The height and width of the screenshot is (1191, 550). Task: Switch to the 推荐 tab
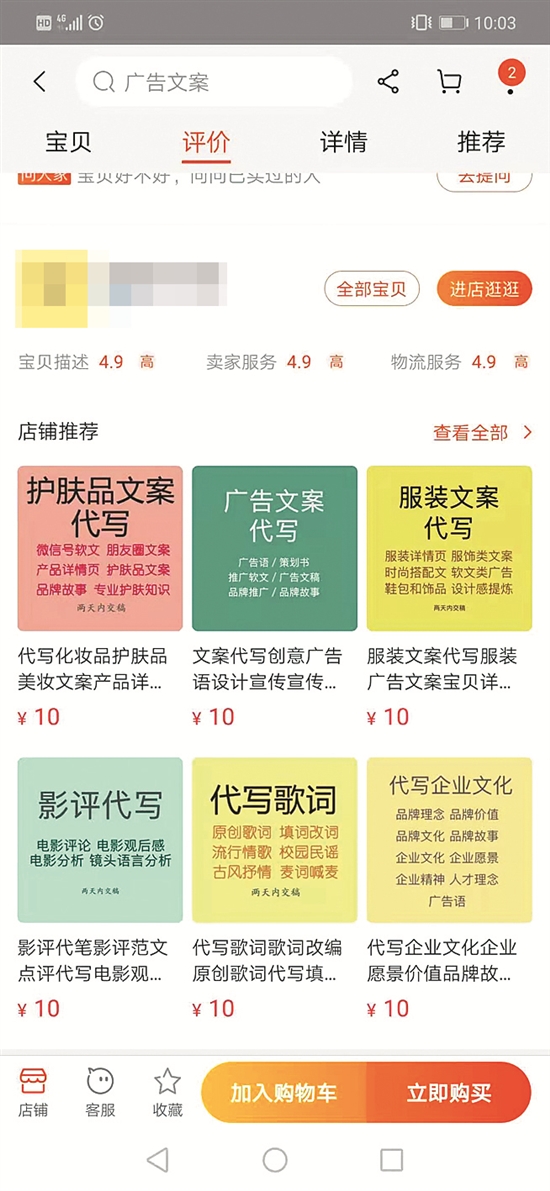tap(481, 142)
